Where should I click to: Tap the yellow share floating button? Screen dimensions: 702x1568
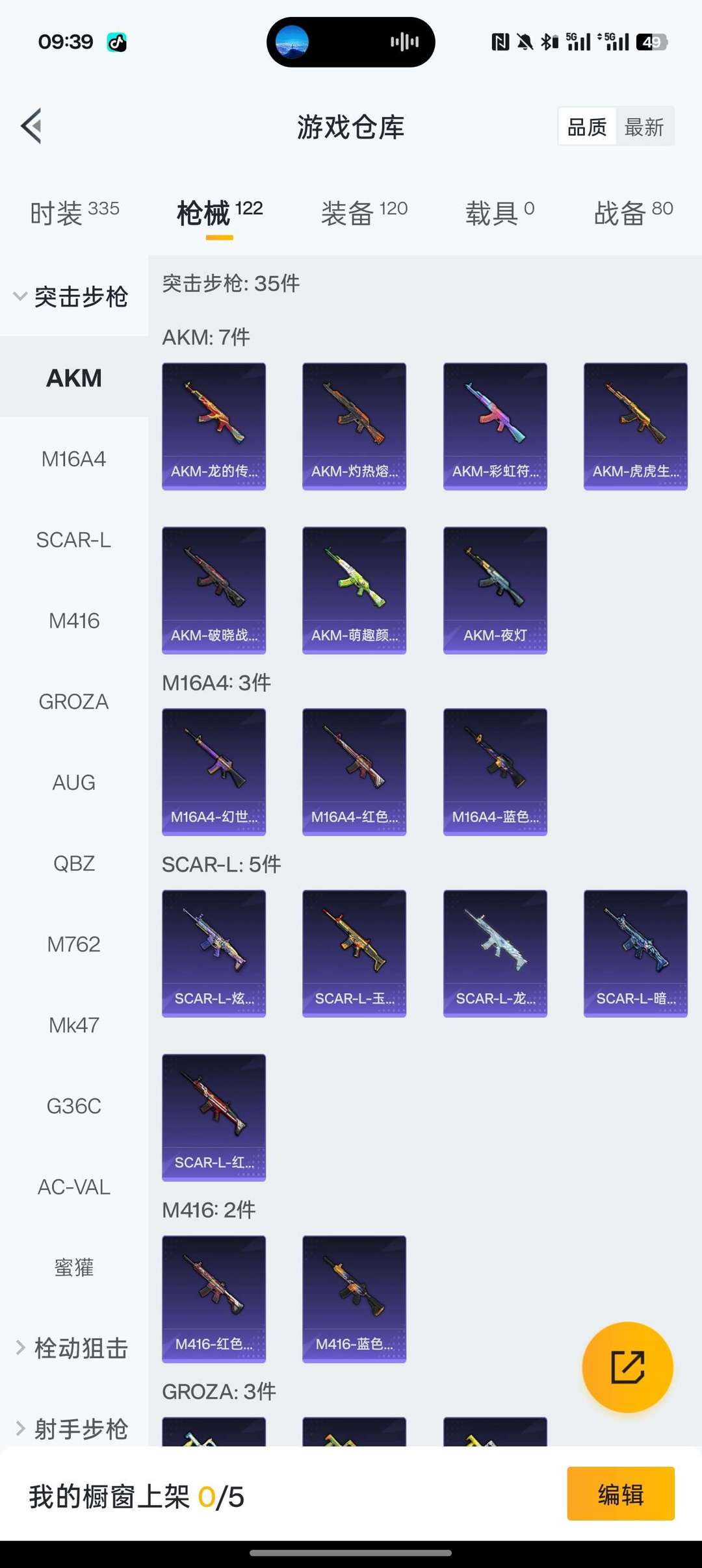coord(627,1367)
